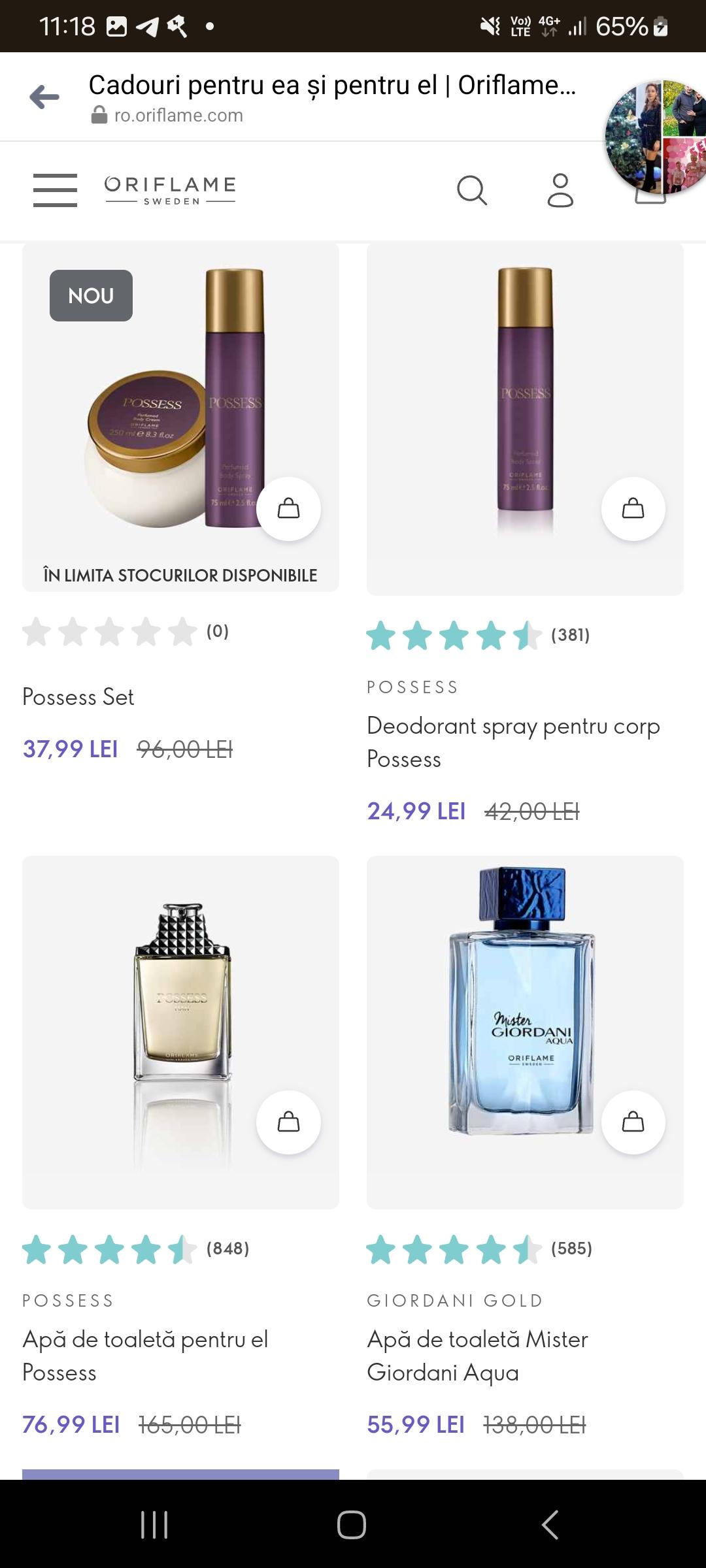This screenshot has width=706, height=1568.
Task: Add Mister Giordani Aqua to bag
Action: pos(633,1122)
